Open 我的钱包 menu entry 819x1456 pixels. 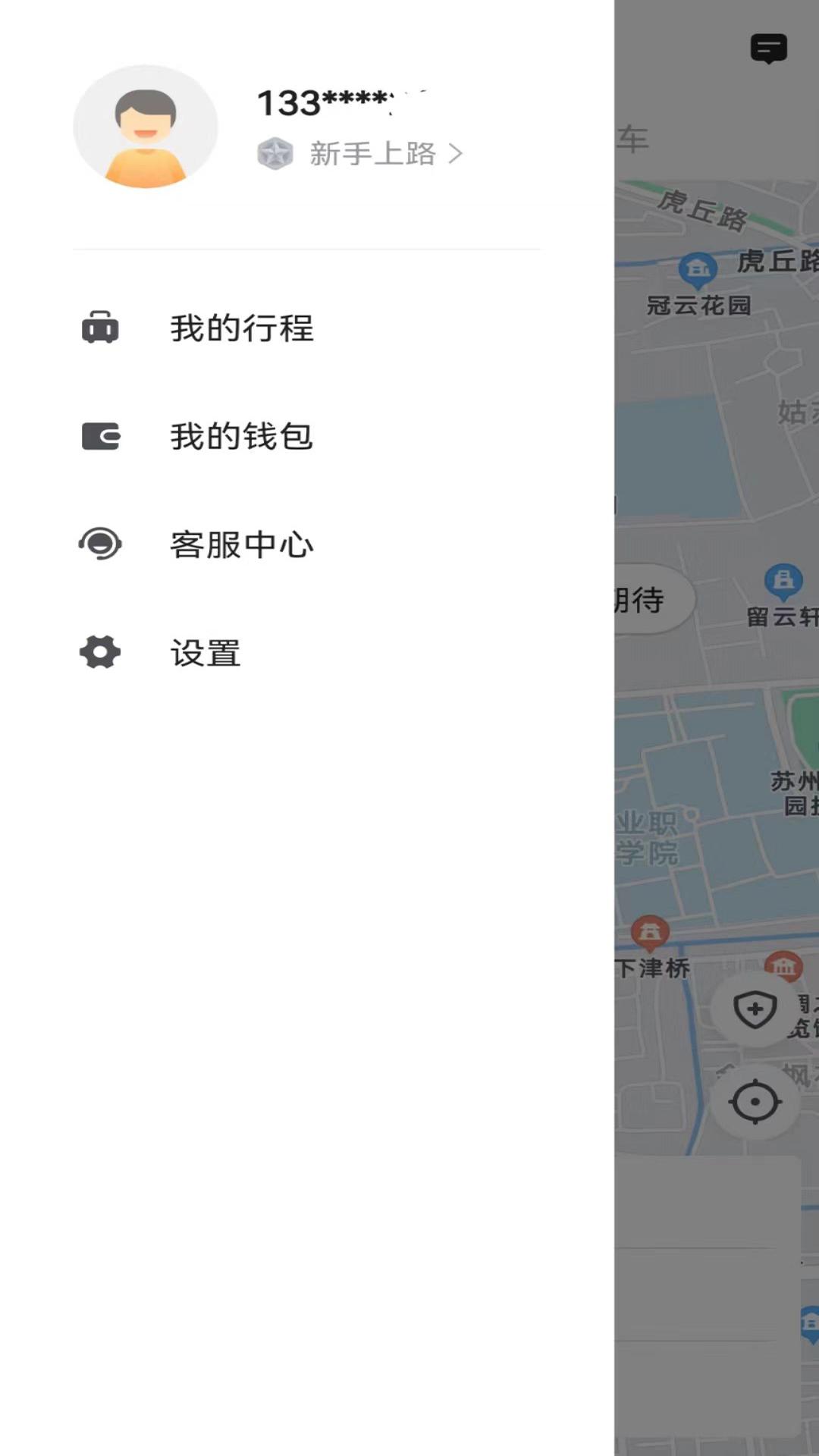pyautogui.click(x=240, y=436)
